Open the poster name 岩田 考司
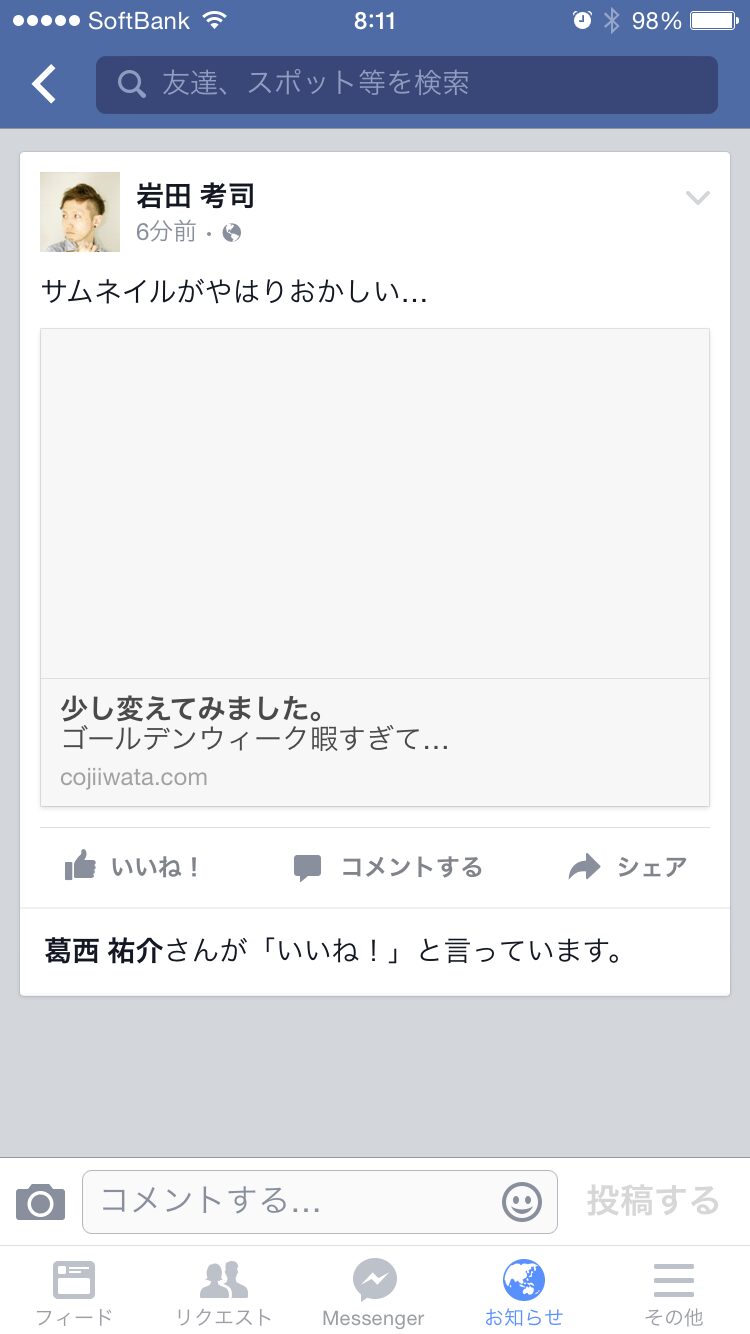The width and height of the screenshot is (750, 1334). pos(195,195)
